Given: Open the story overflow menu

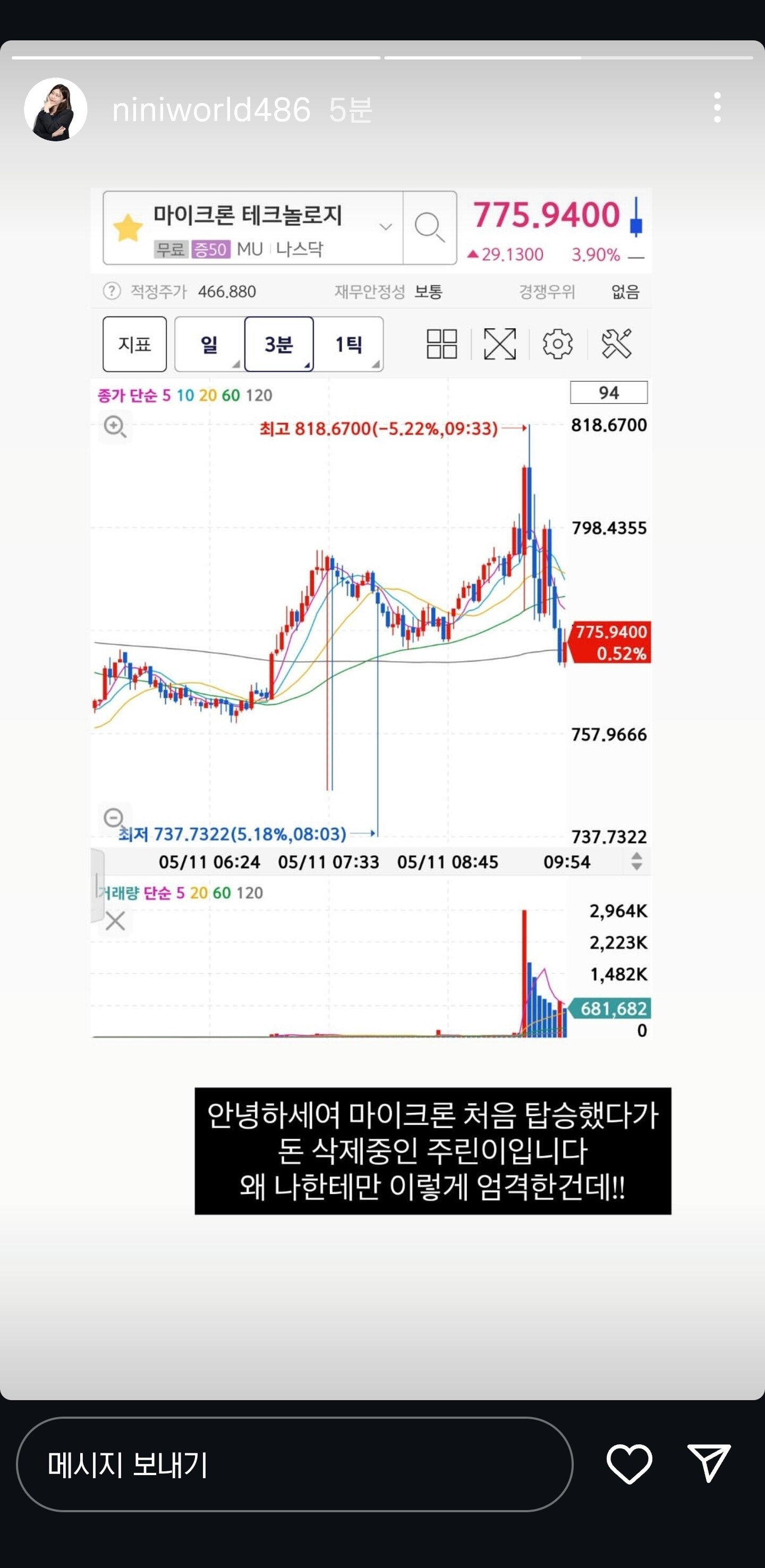Looking at the screenshot, I should tap(718, 108).
